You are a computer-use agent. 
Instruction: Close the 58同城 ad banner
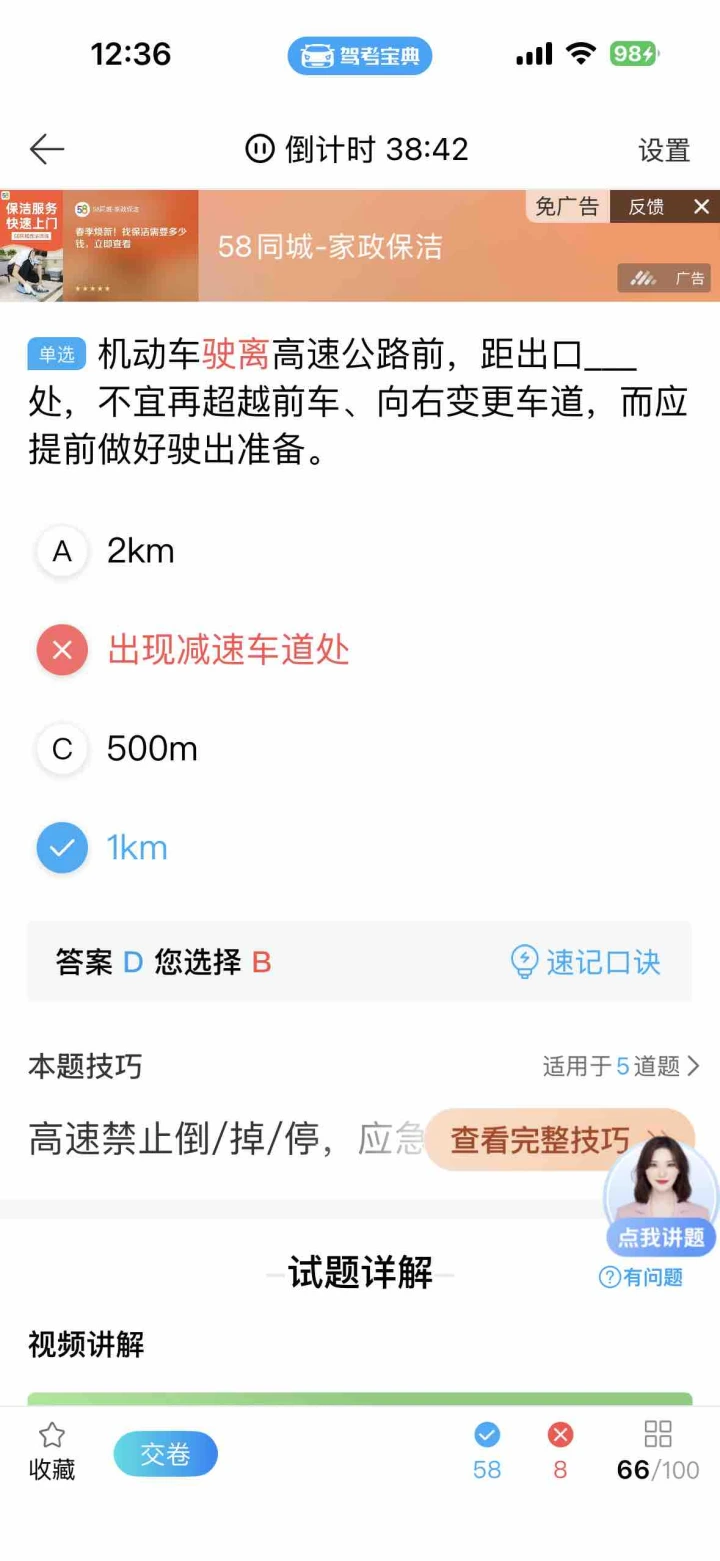pyautogui.click(x=701, y=207)
